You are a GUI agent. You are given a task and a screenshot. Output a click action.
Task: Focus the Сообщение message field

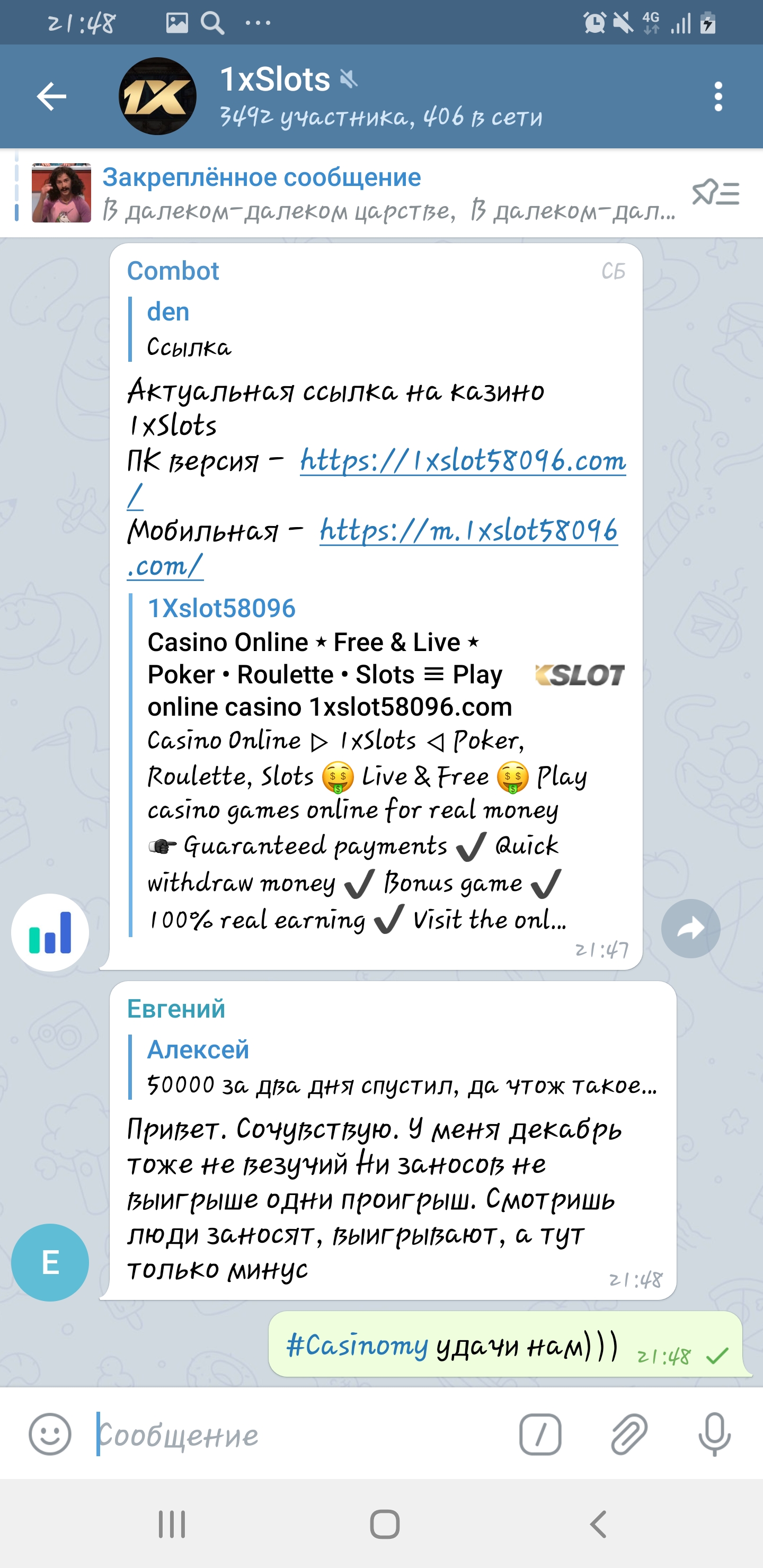[298, 1435]
